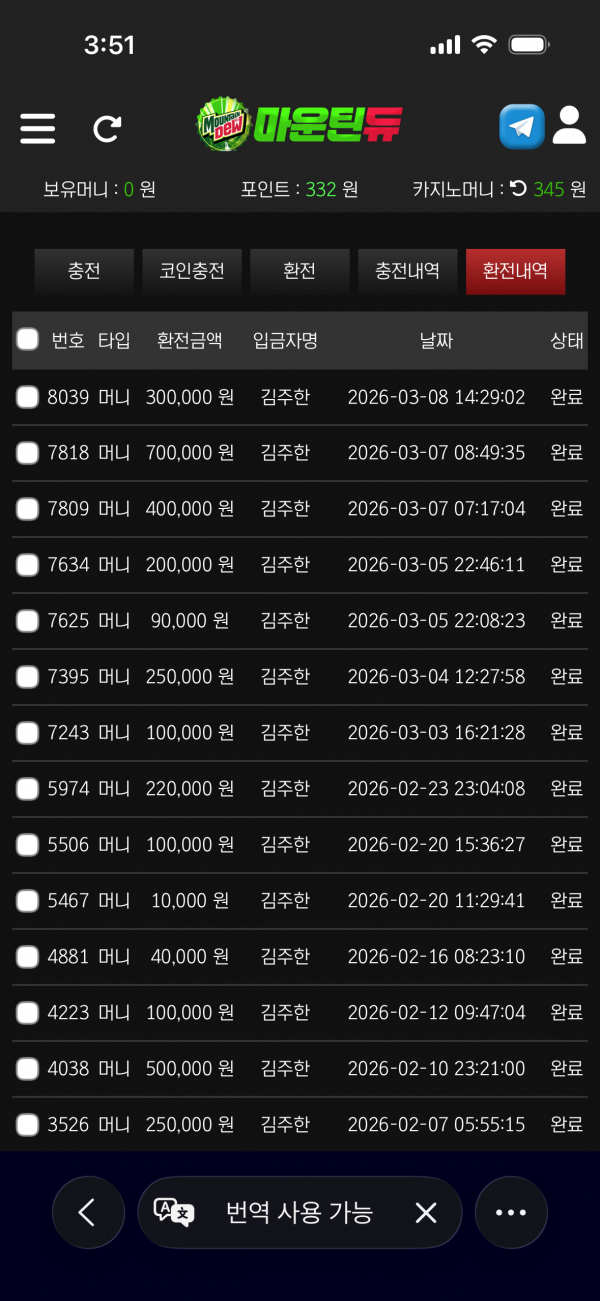600x1301 pixels.
Task: Dismiss the translation available banner
Action: click(426, 1212)
